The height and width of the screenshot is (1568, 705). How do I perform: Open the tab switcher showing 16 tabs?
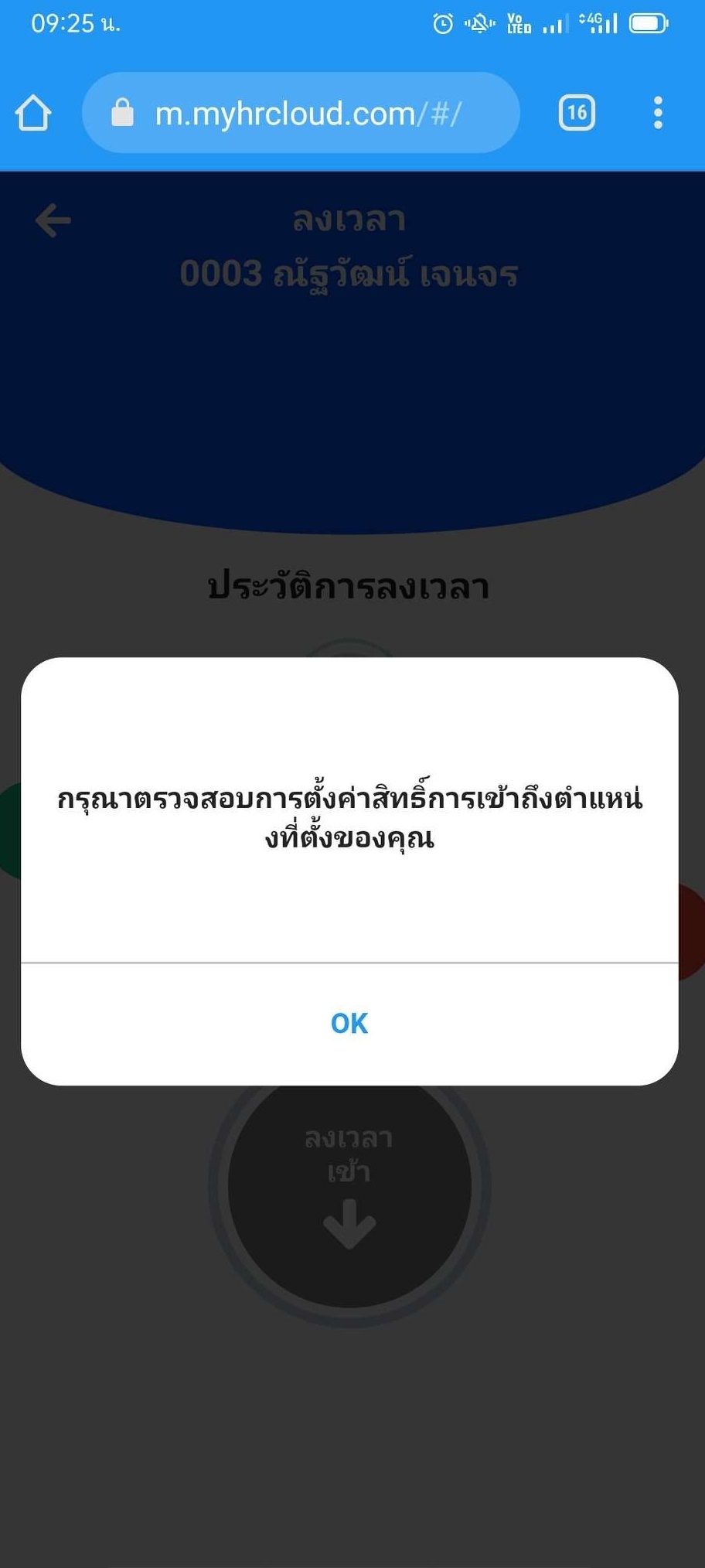[x=577, y=114]
